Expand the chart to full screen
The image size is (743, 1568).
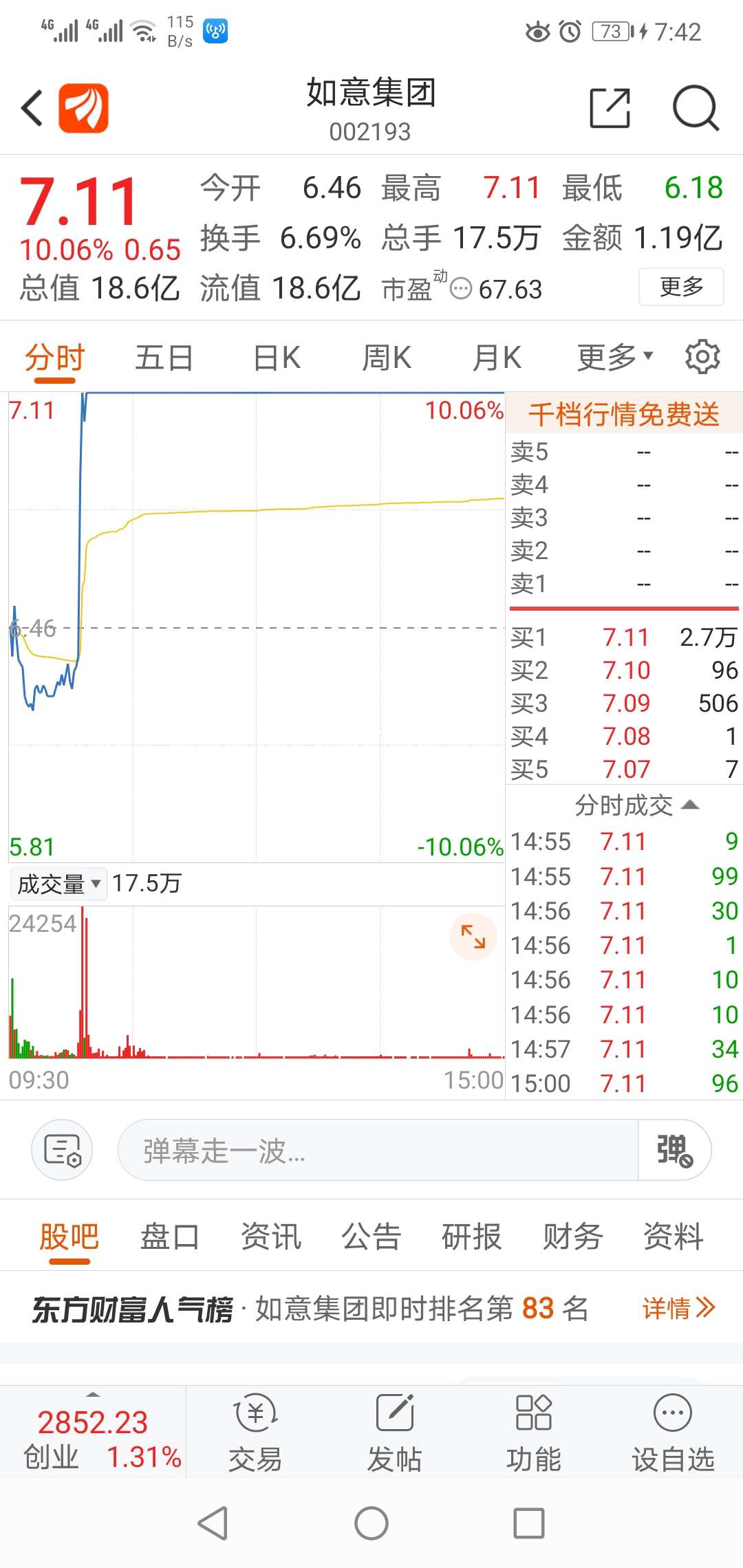click(473, 937)
